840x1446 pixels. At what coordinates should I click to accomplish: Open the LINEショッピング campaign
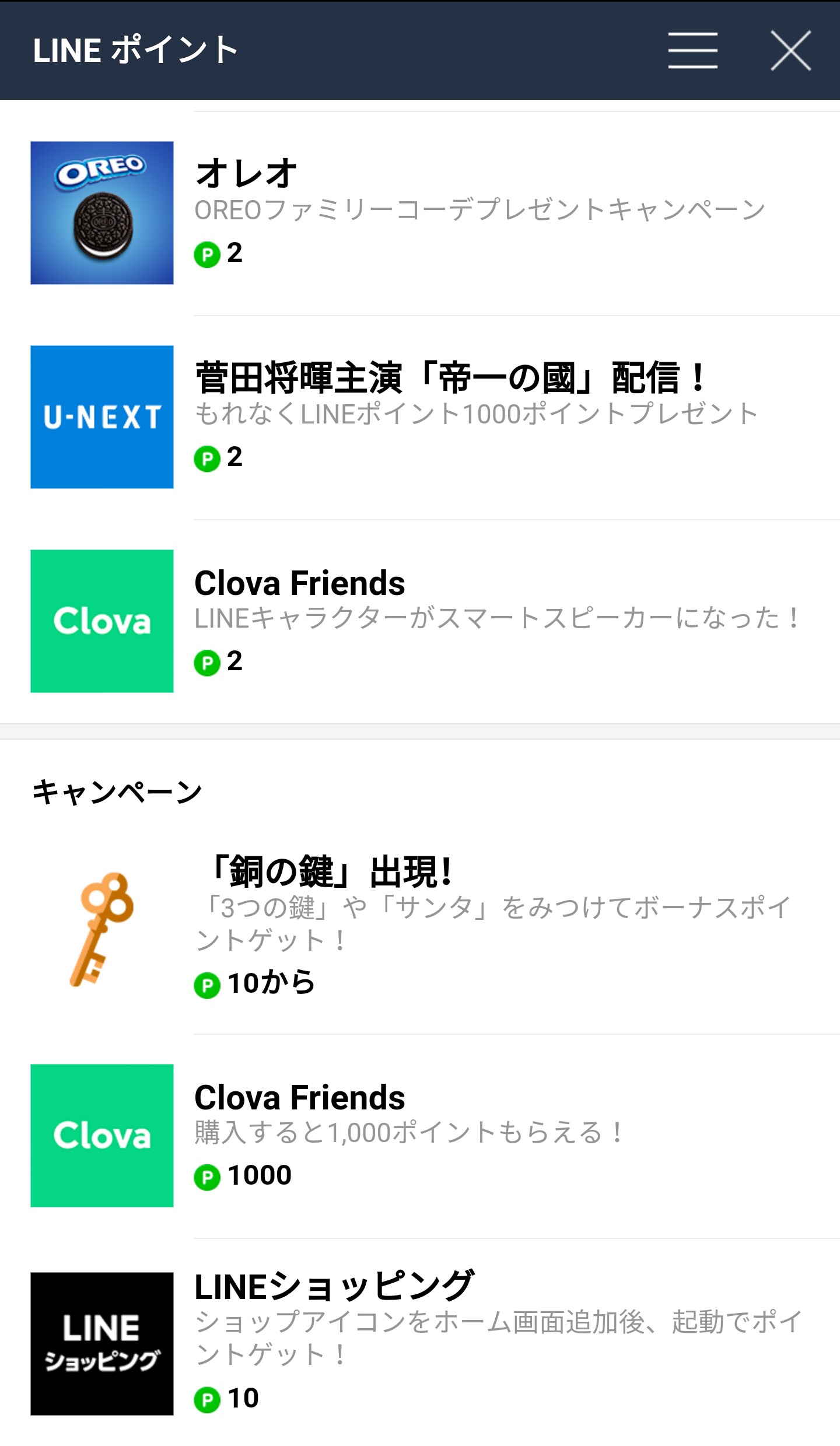[x=420, y=1342]
